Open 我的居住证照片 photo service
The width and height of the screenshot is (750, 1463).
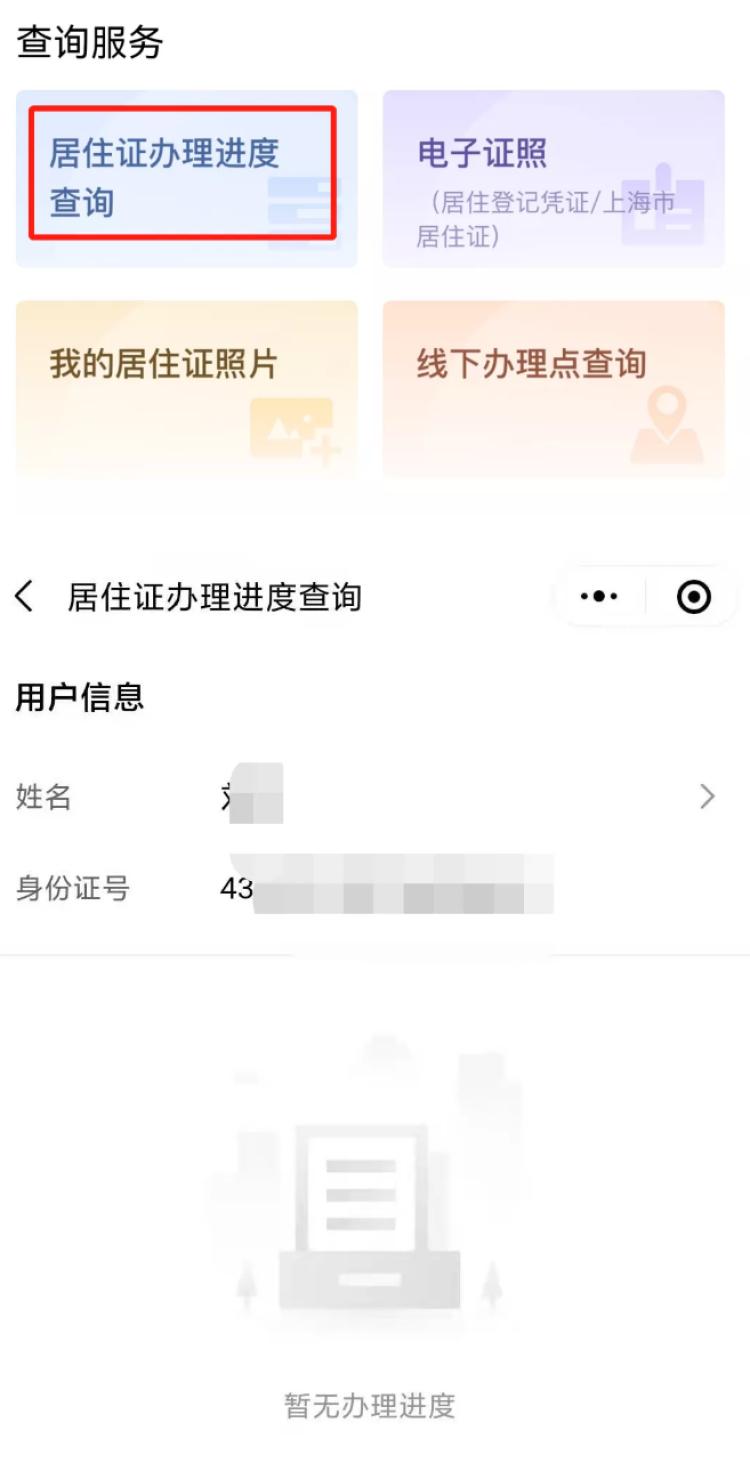click(186, 390)
